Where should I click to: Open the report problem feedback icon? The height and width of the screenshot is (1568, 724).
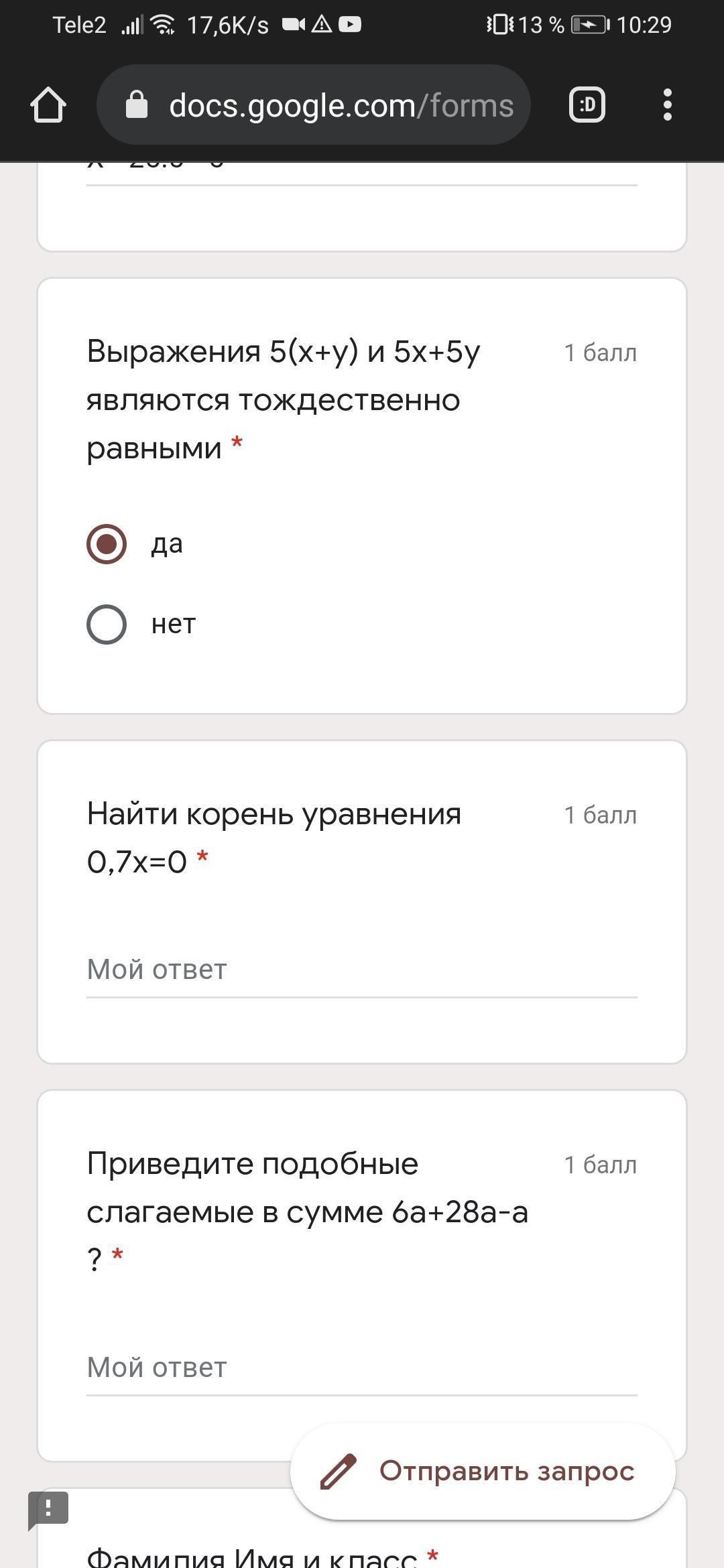[x=48, y=1508]
